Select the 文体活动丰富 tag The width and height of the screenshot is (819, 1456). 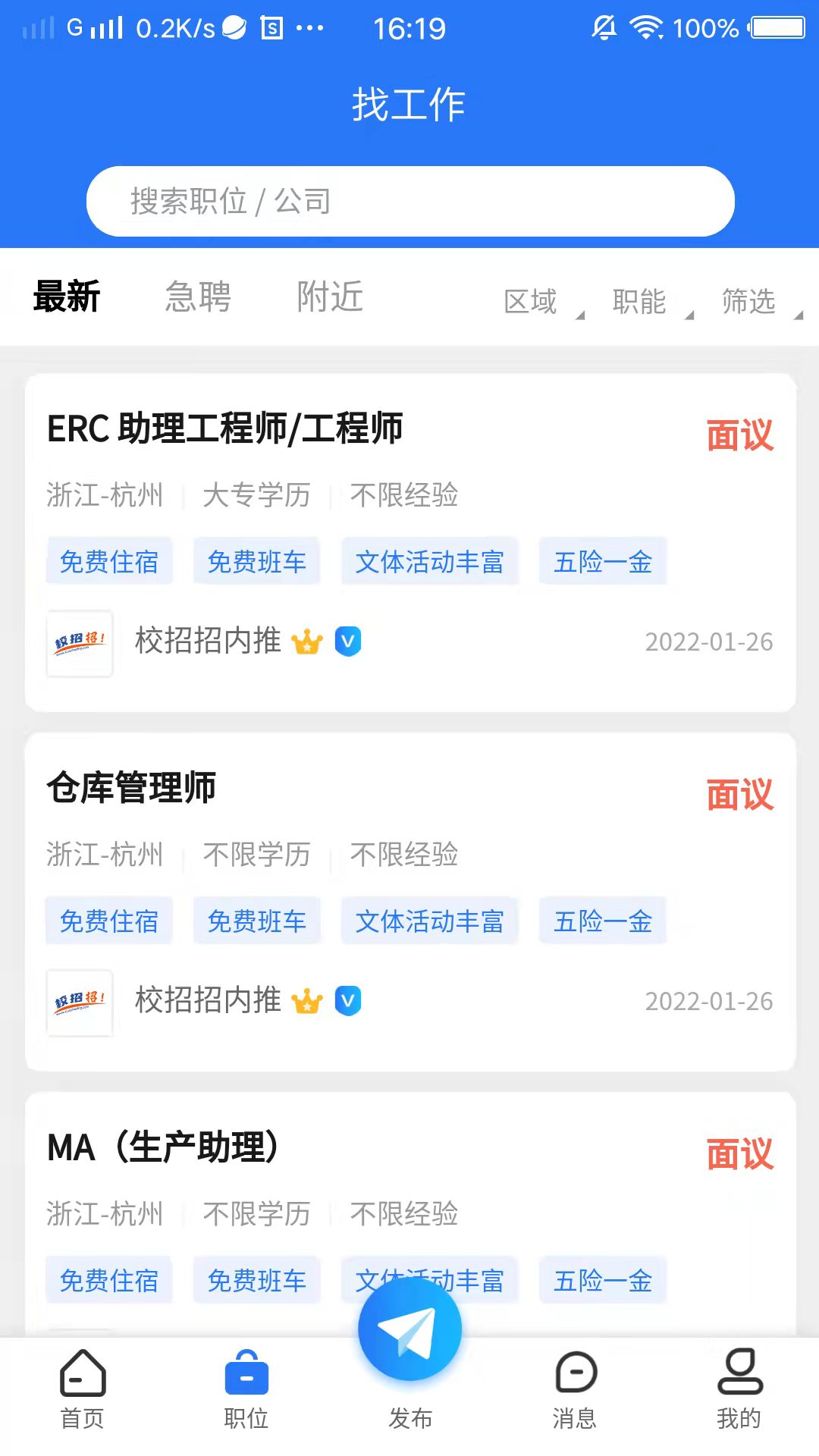(x=429, y=561)
